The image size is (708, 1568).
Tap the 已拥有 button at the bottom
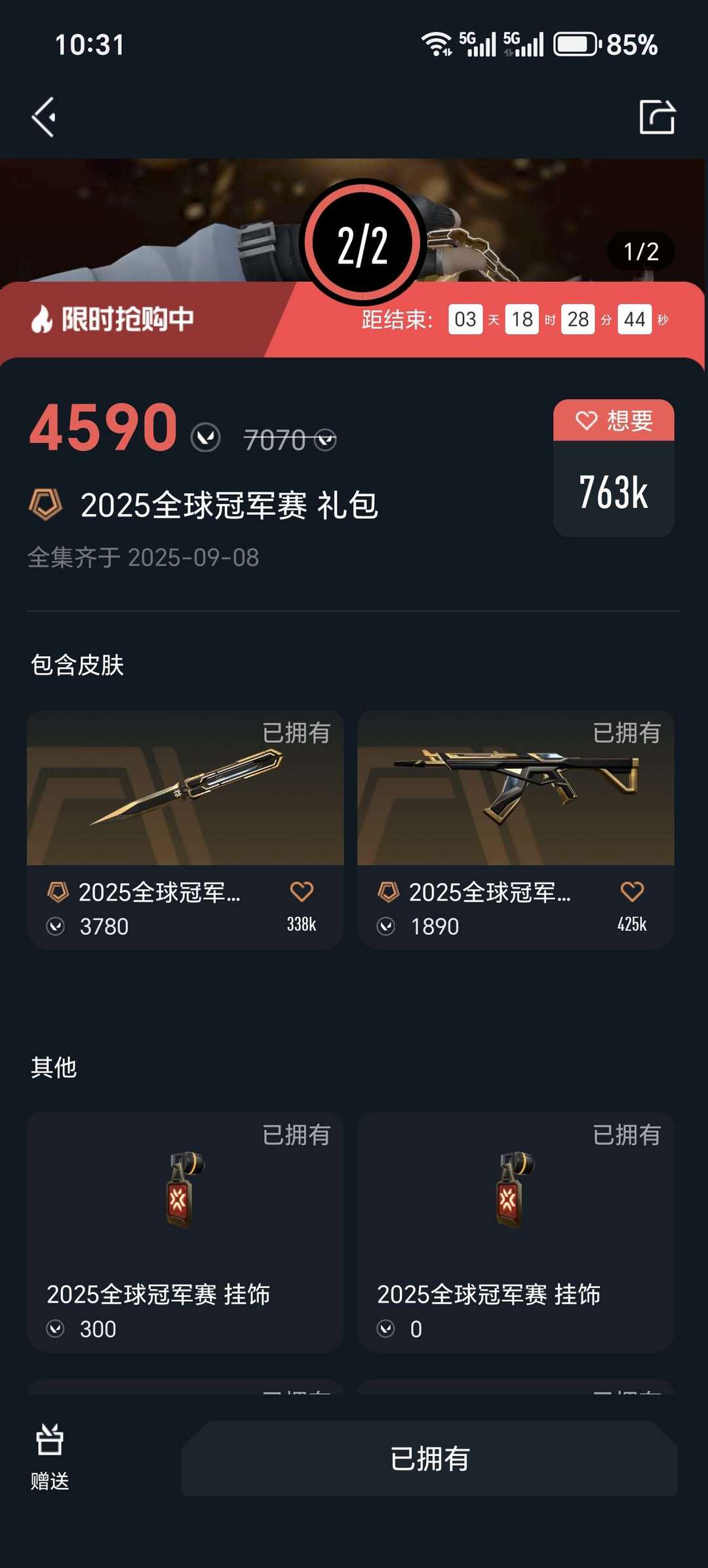(429, 1459)
